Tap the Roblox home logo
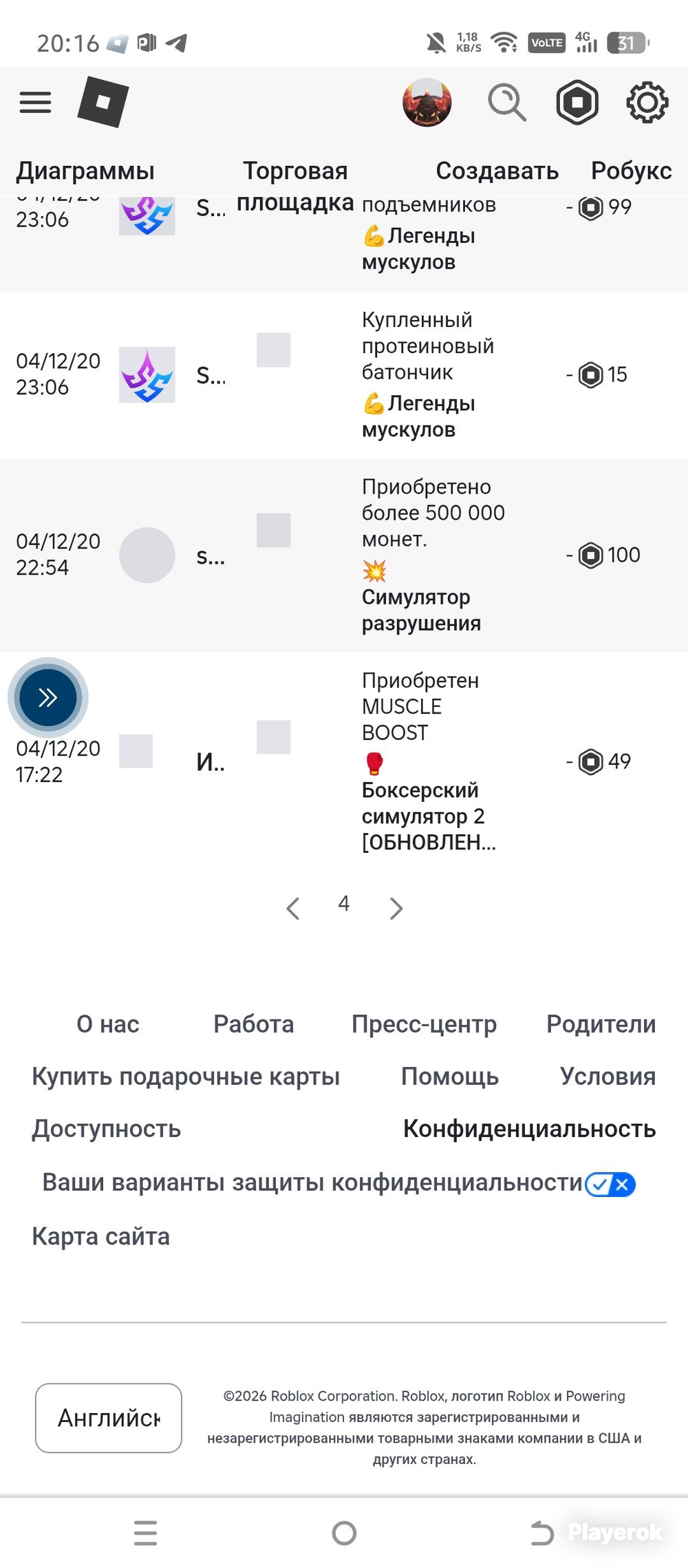This screenshot has height=1568, width=688. tap(103, 103)
